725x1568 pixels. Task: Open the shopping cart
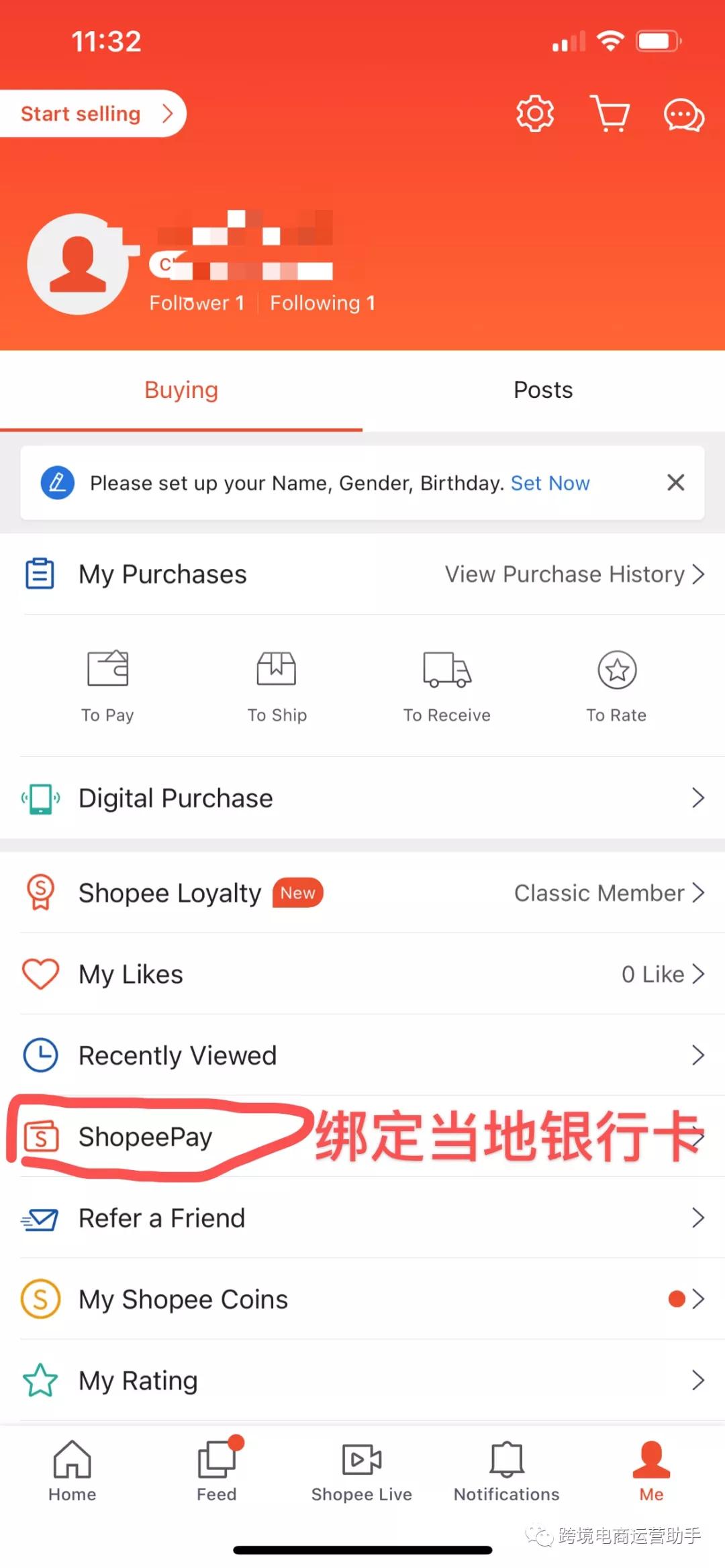tap(610, 113)
